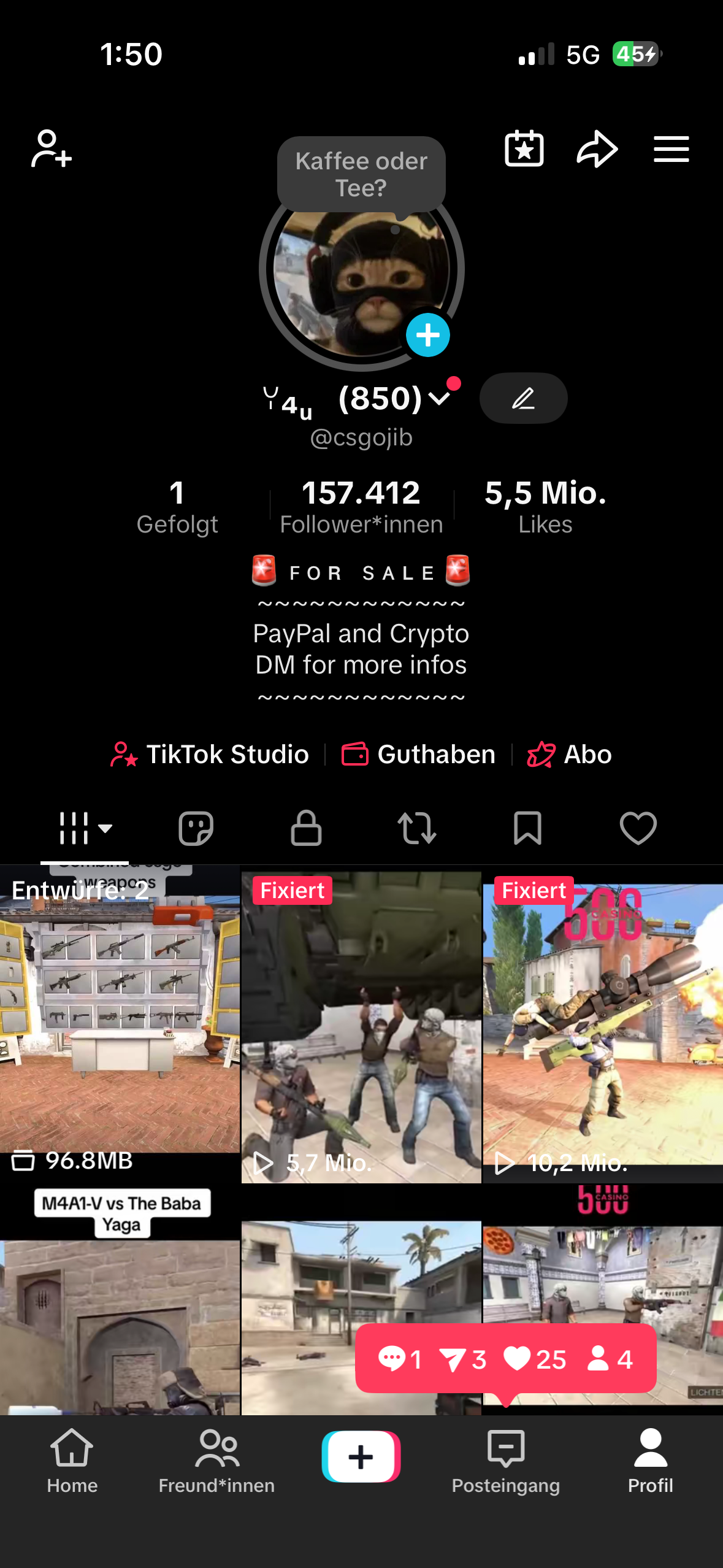Open TikTok Studio
Viewport: 723px width, 1568px height.
210,755
